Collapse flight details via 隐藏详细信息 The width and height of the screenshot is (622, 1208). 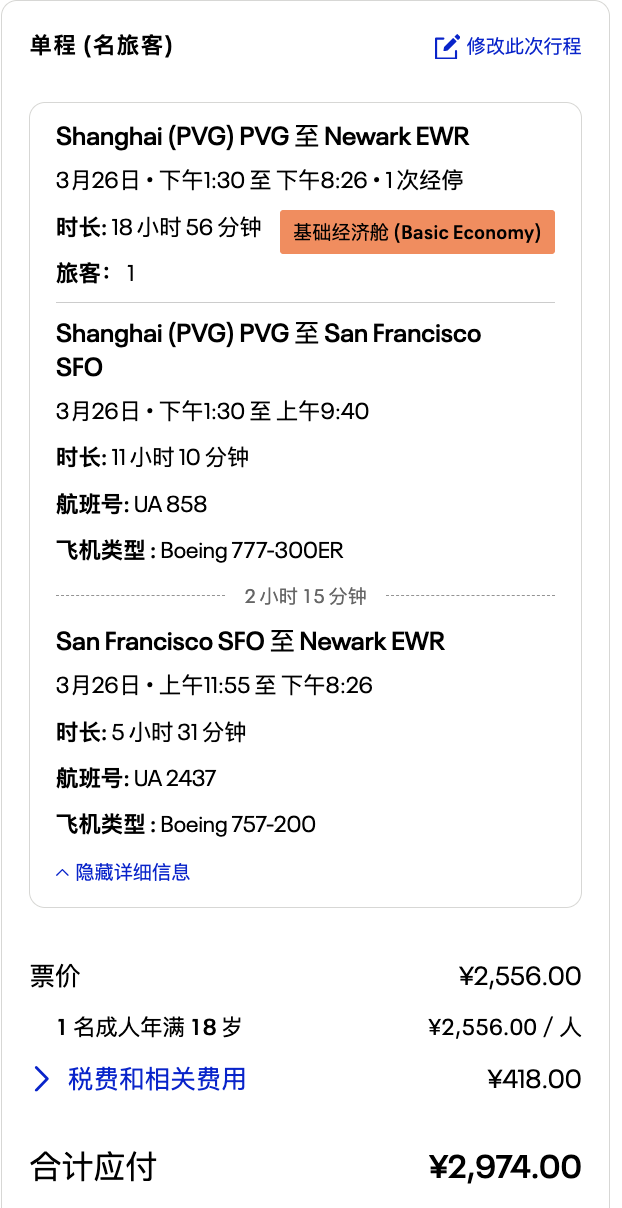point(123,872)
